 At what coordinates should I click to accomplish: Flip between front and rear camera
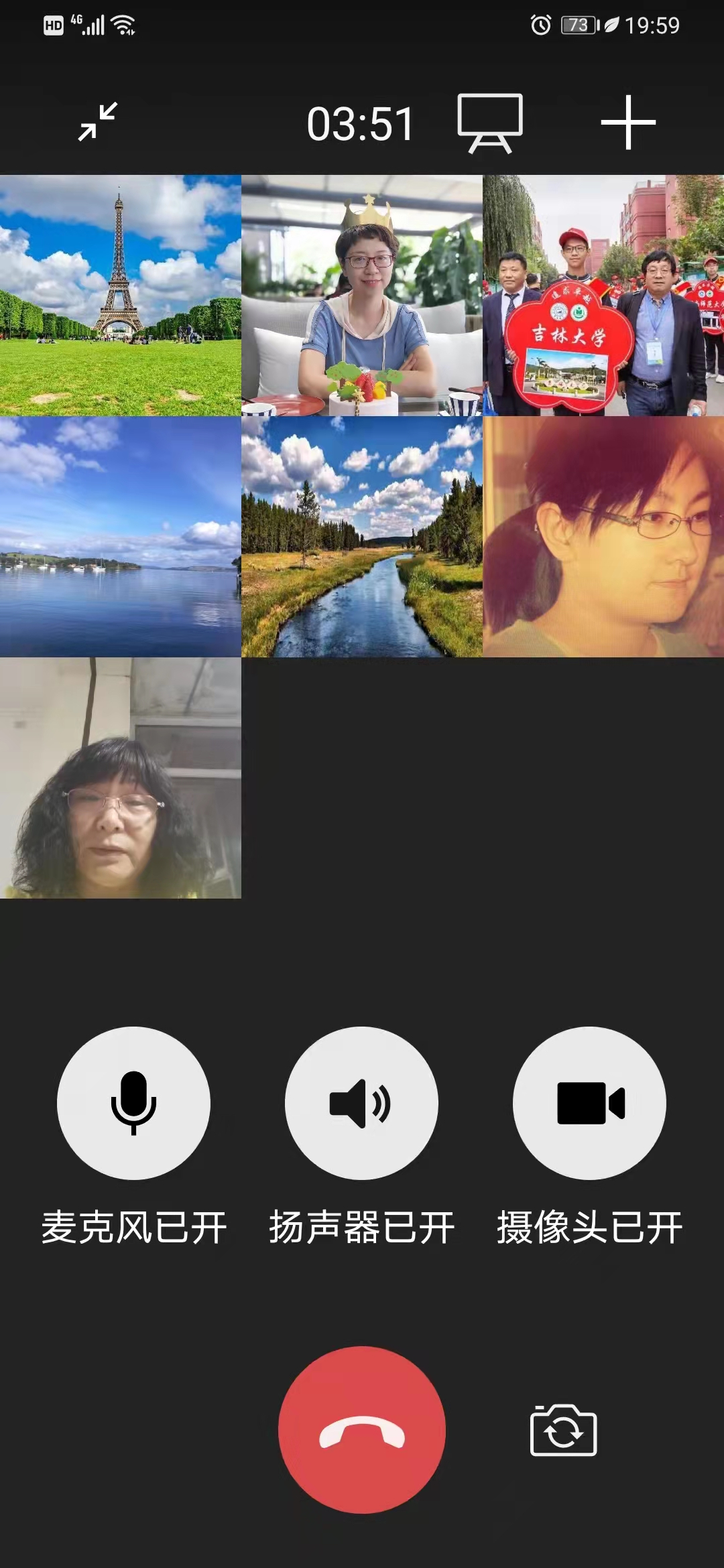pyautogui.click(x=563, y=1431)
